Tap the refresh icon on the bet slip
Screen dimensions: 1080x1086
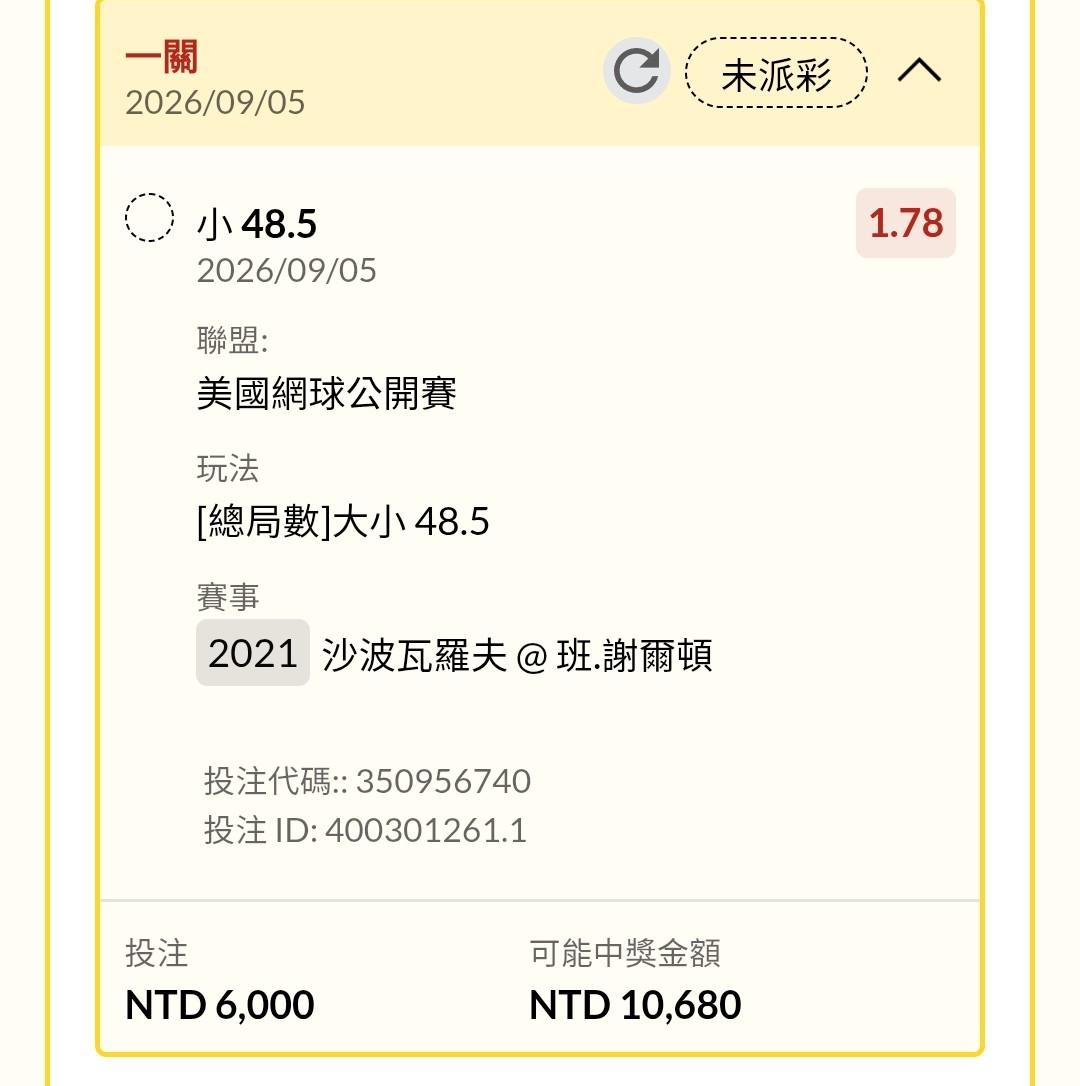[636, 71]
